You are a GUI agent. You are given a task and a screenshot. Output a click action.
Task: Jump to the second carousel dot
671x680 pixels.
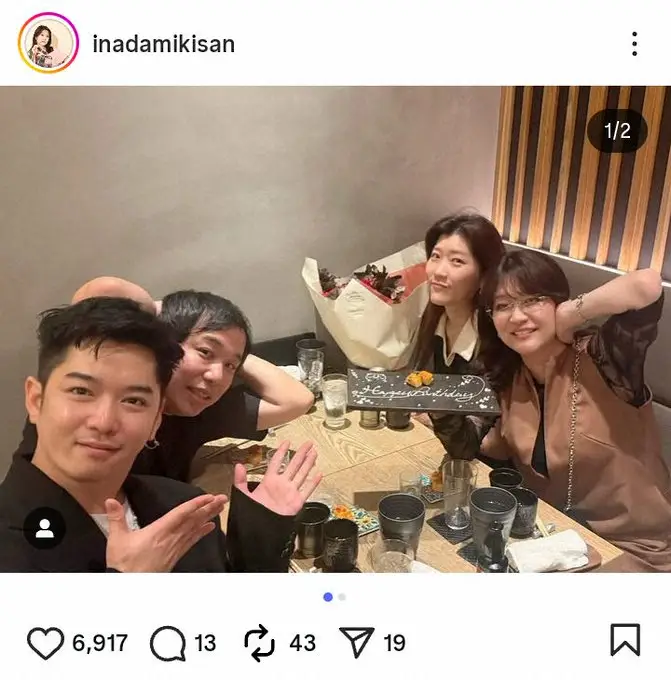tap(342, 597)
